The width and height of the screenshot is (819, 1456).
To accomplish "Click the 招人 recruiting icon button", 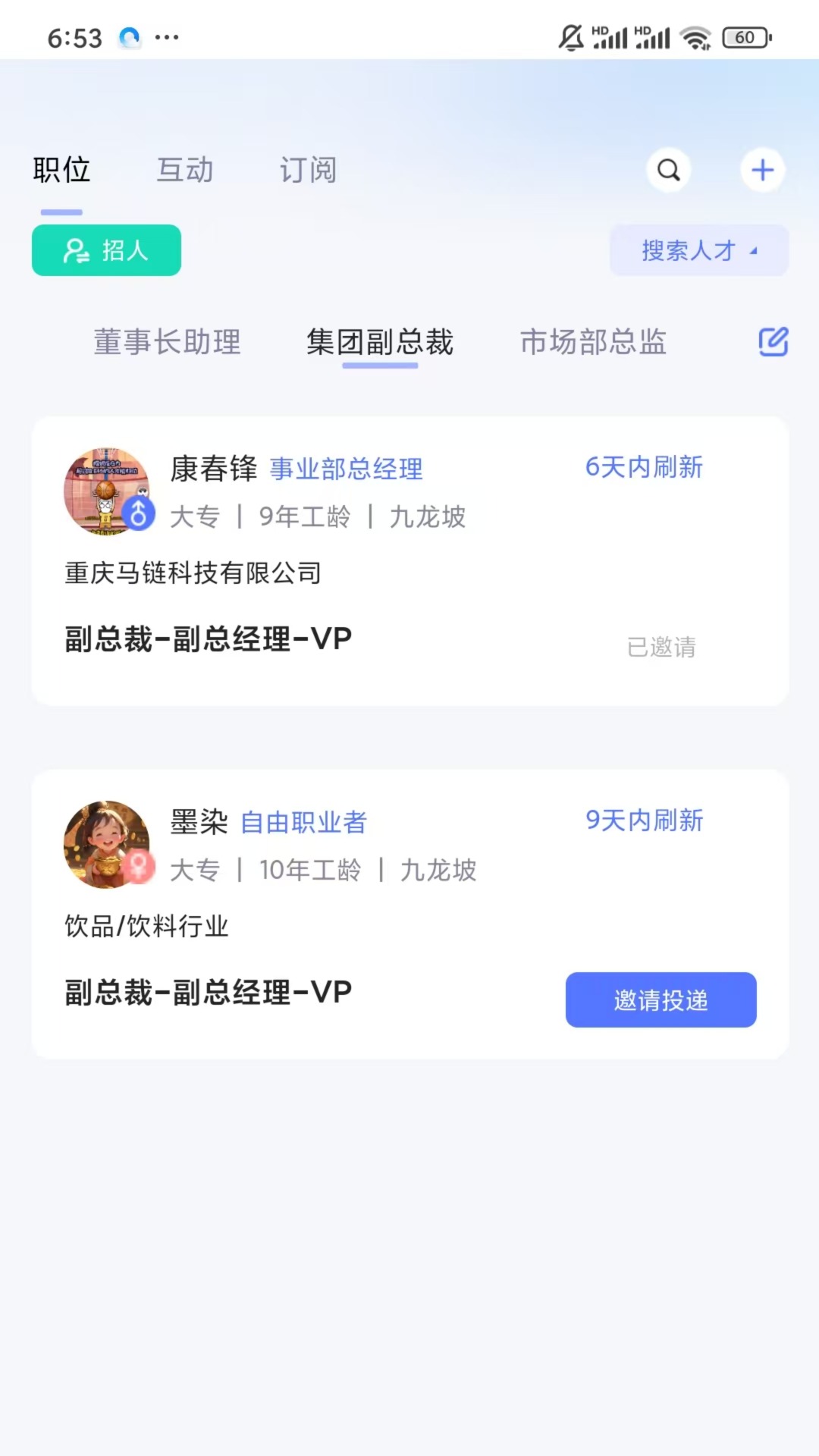I will click(105, 250).
